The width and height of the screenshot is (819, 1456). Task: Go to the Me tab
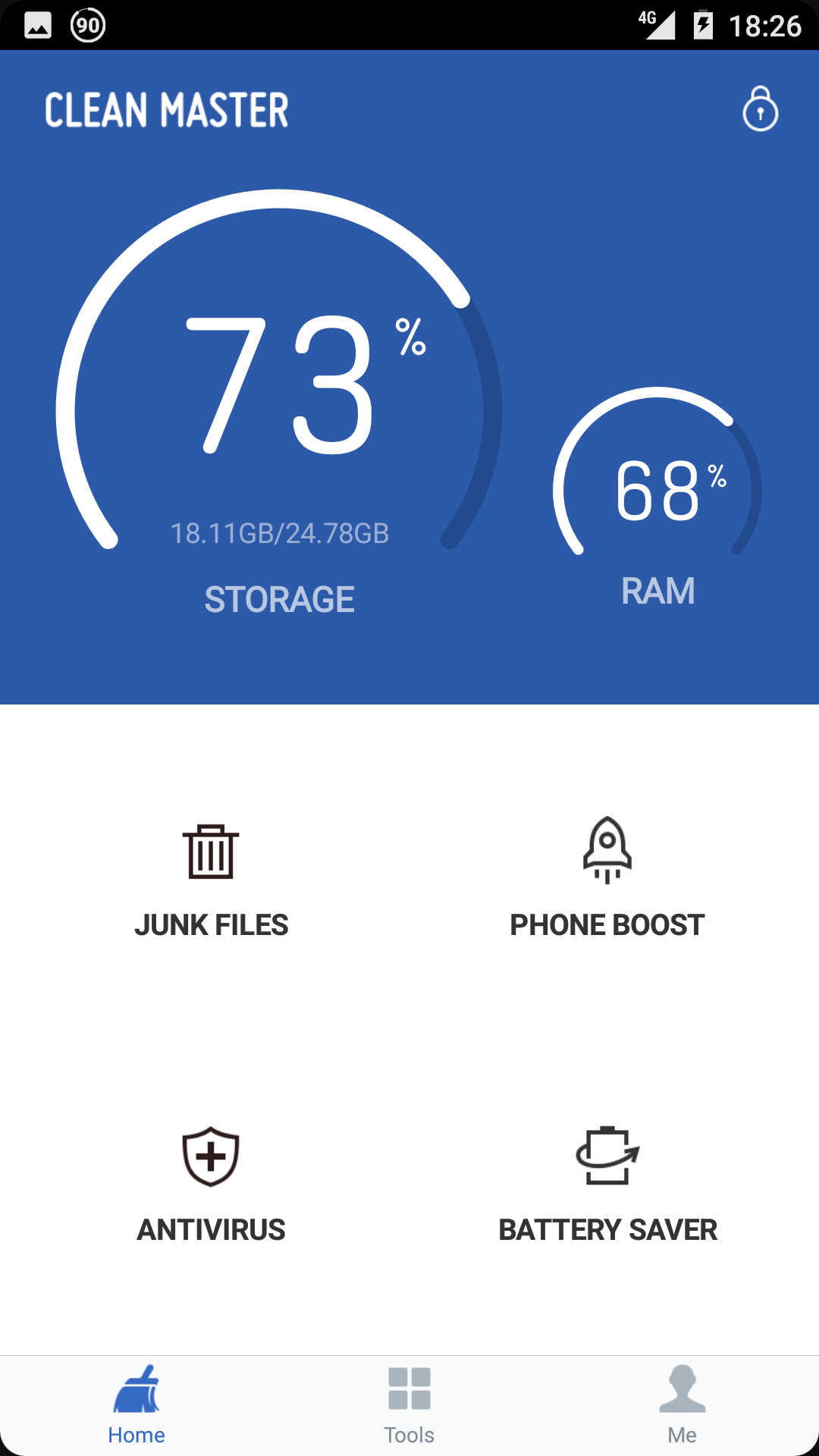coord(682,1404)
